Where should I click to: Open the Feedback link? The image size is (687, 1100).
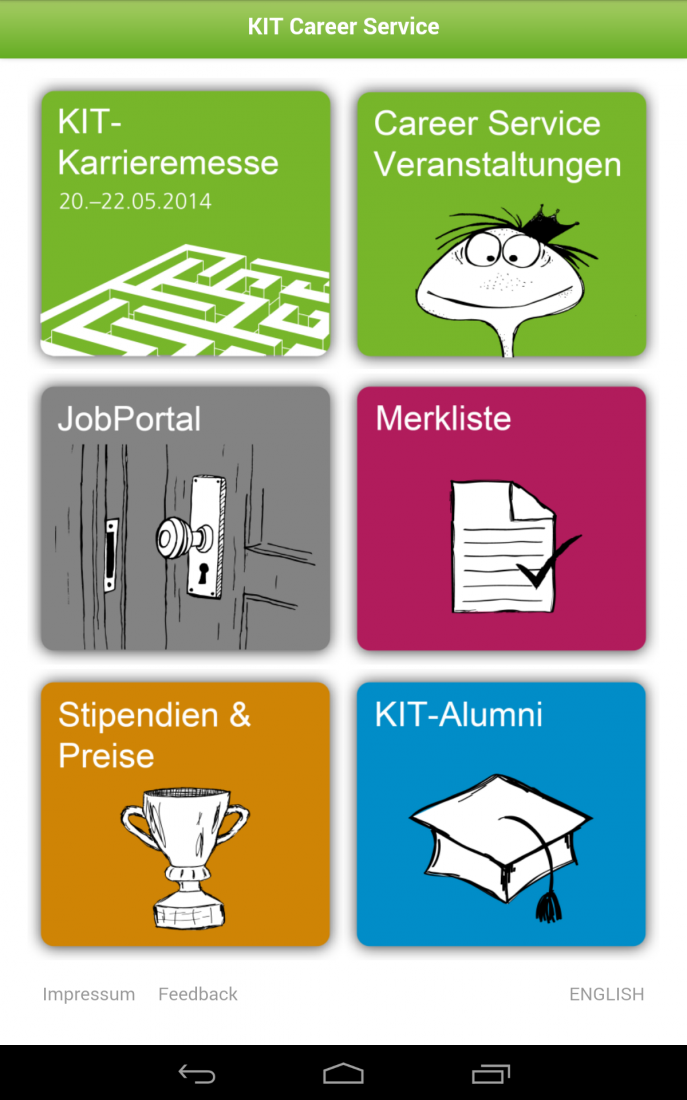[198, 994]
